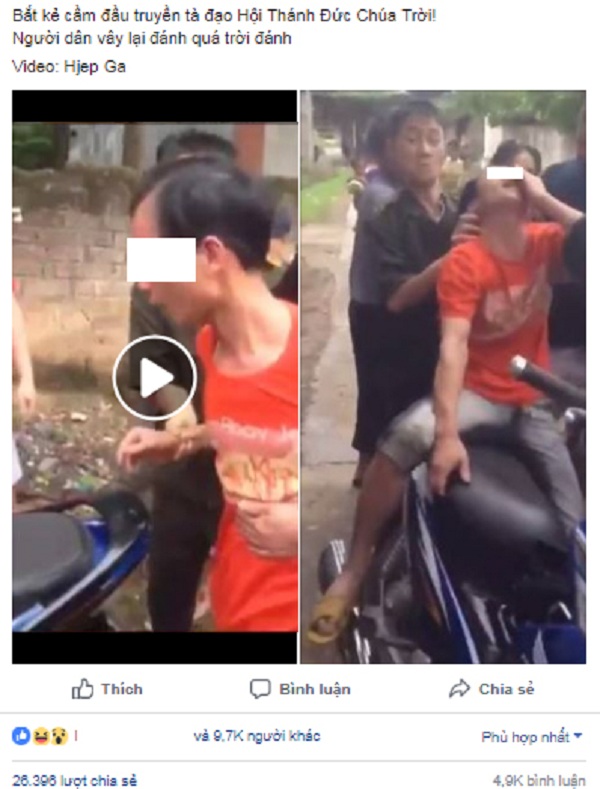The image size is (600, 789).
Task: Open the right-side photo of the post
Action: [x=443, y=377]
